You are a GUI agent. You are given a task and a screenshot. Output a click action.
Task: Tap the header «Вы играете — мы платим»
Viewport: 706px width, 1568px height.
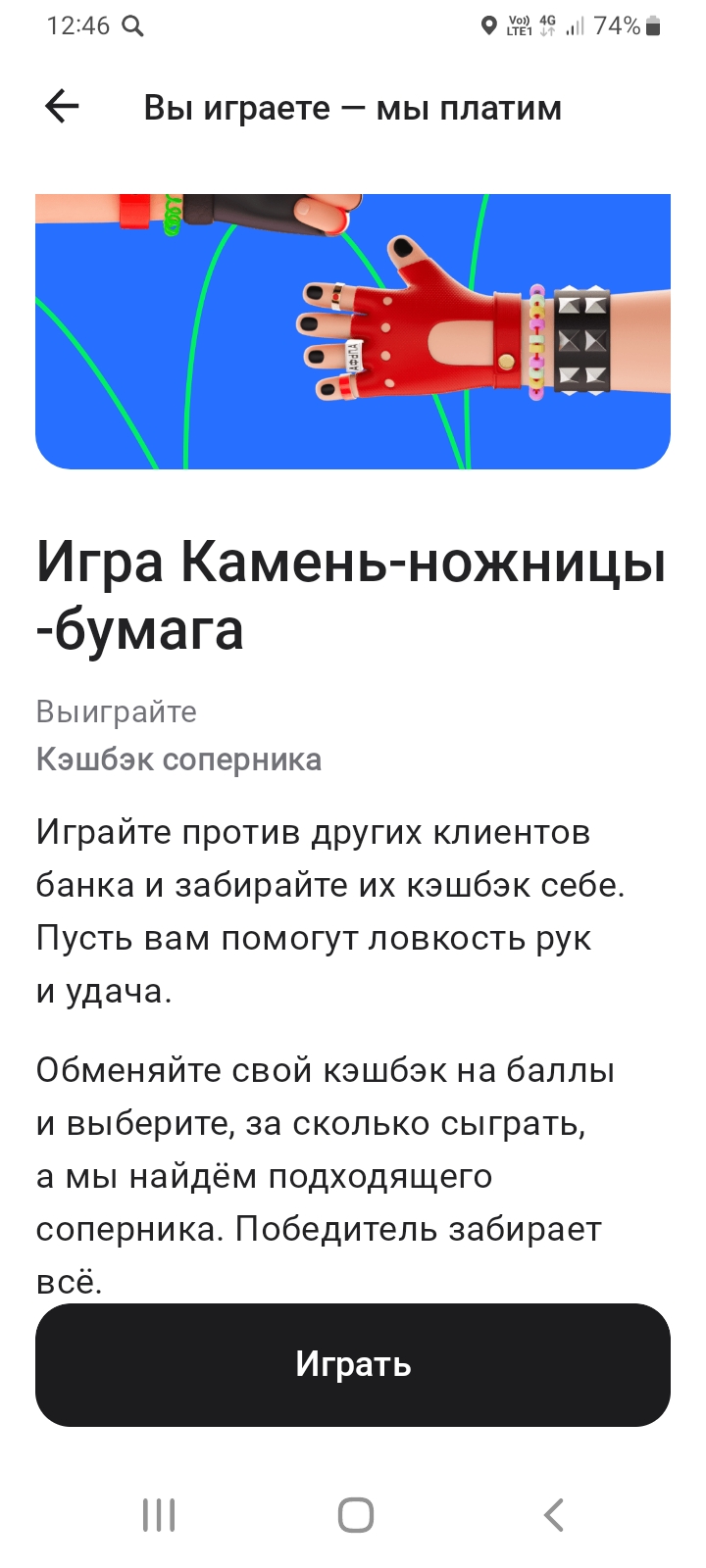tap(353, 107)
